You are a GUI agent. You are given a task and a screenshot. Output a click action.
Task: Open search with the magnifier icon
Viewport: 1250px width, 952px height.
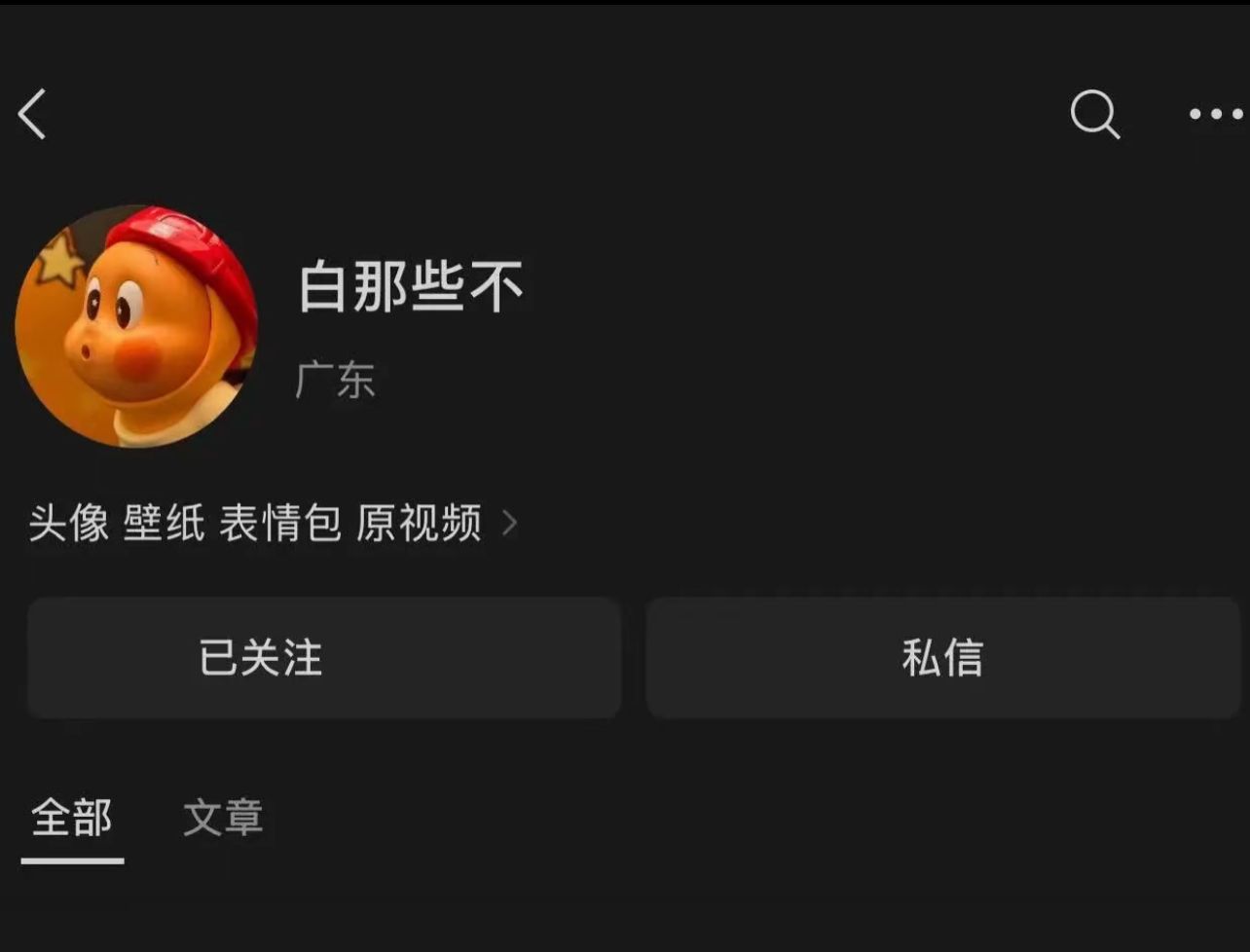1094,115
